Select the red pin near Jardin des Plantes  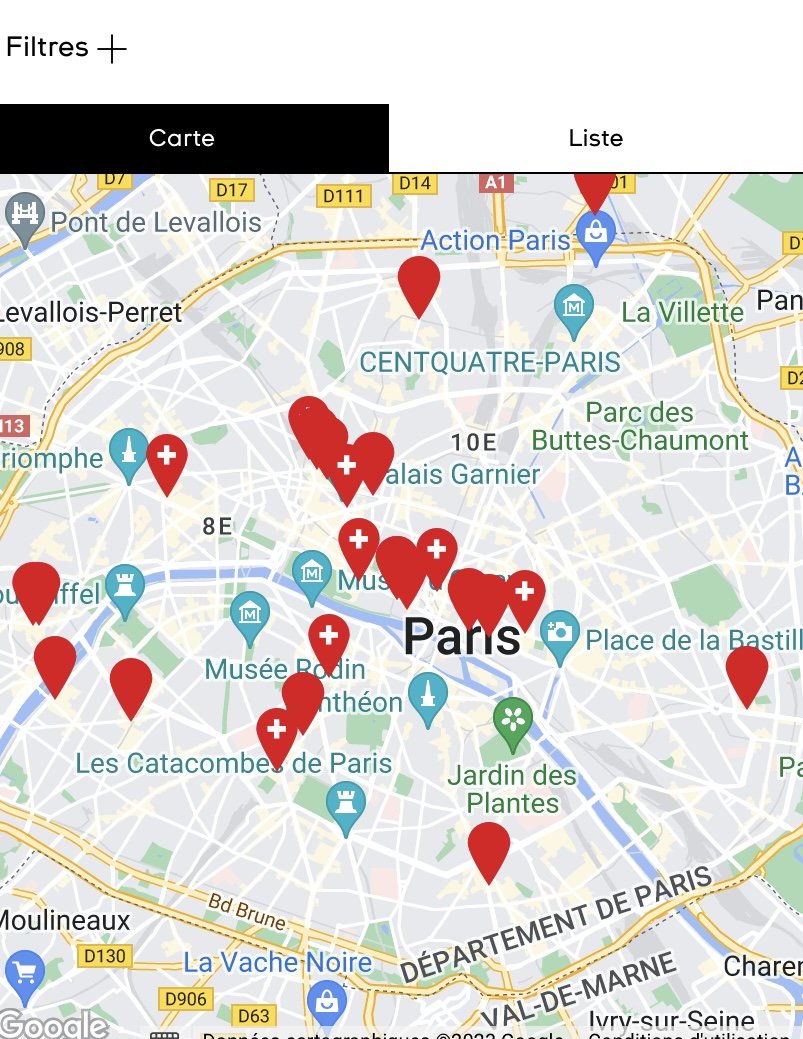click(x=489, y=849)
